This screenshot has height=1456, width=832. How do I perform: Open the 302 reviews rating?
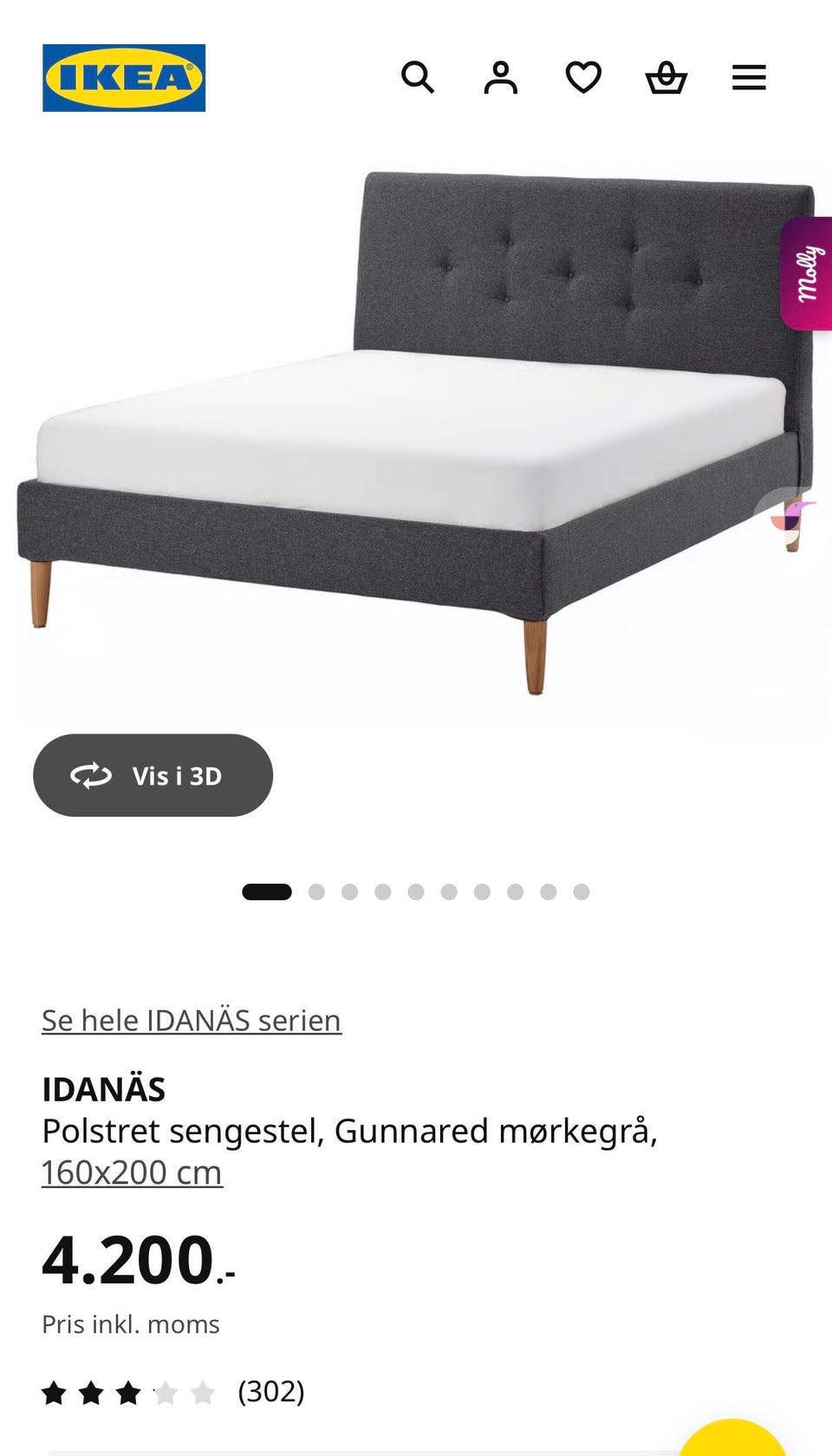(x=173, y=1392)
